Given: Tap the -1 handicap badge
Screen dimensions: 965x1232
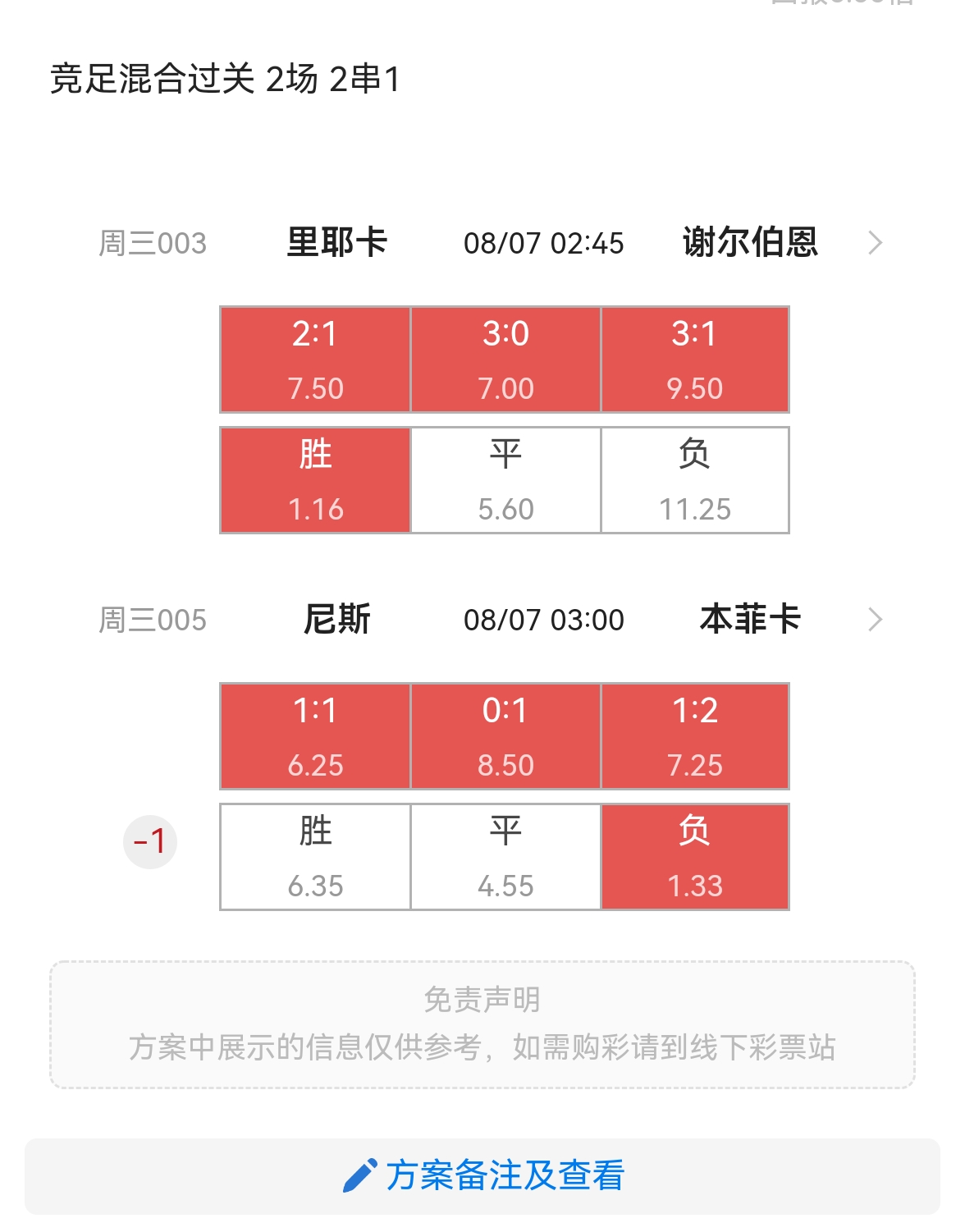Looking at the screenshot, I should (x=148, y=840).
